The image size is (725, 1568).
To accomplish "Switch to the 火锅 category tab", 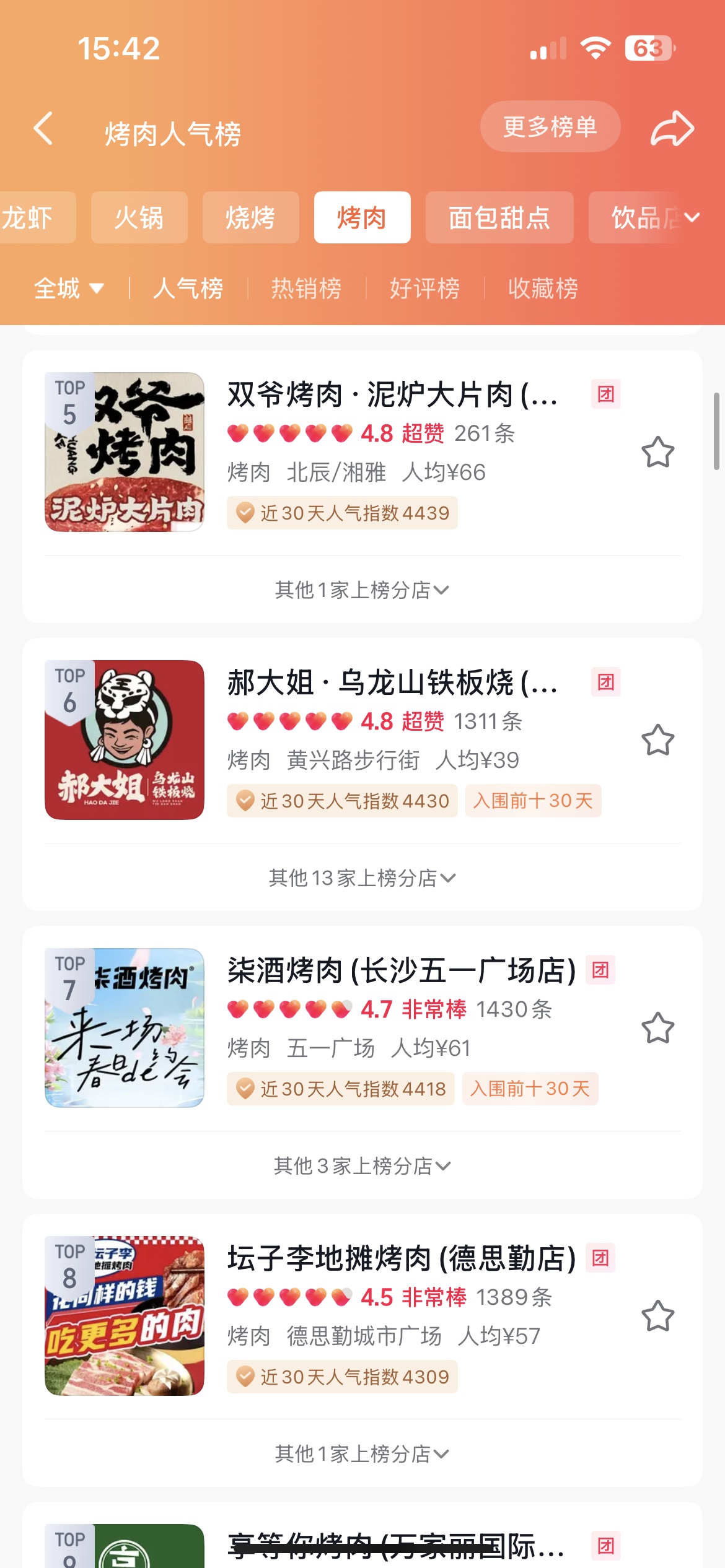I will point(139,218).
